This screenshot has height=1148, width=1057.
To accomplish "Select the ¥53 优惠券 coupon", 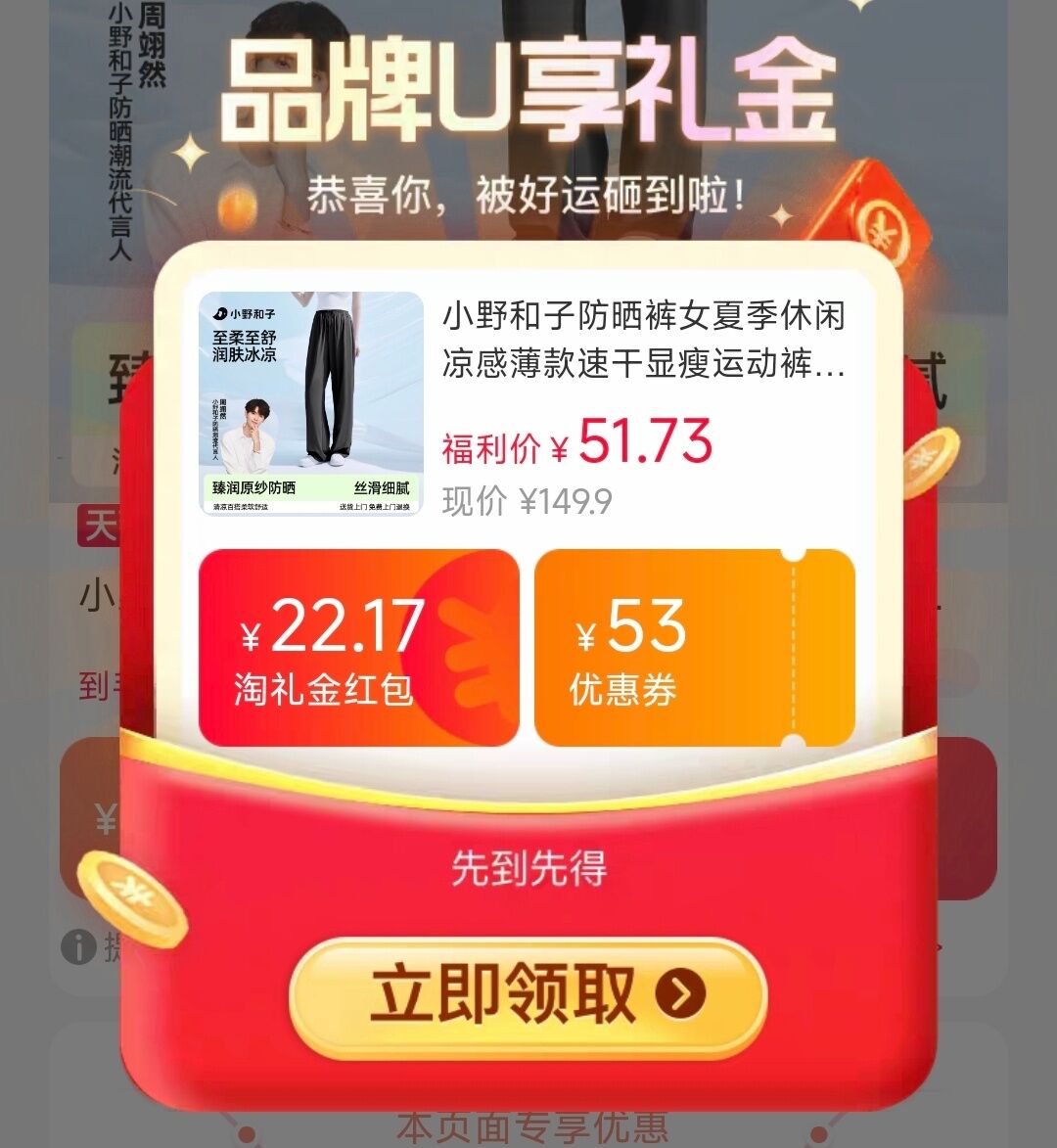I will (x=694, y=648).
